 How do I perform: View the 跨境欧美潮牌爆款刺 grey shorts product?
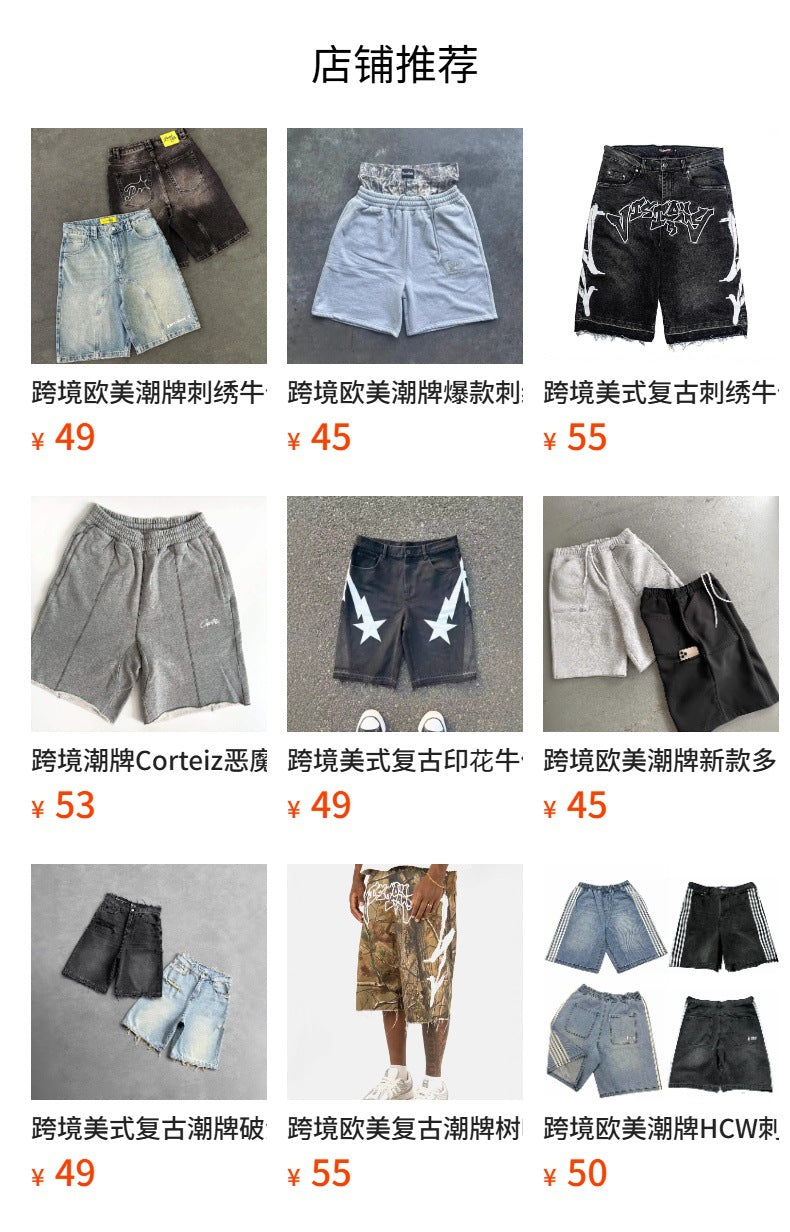404,246
